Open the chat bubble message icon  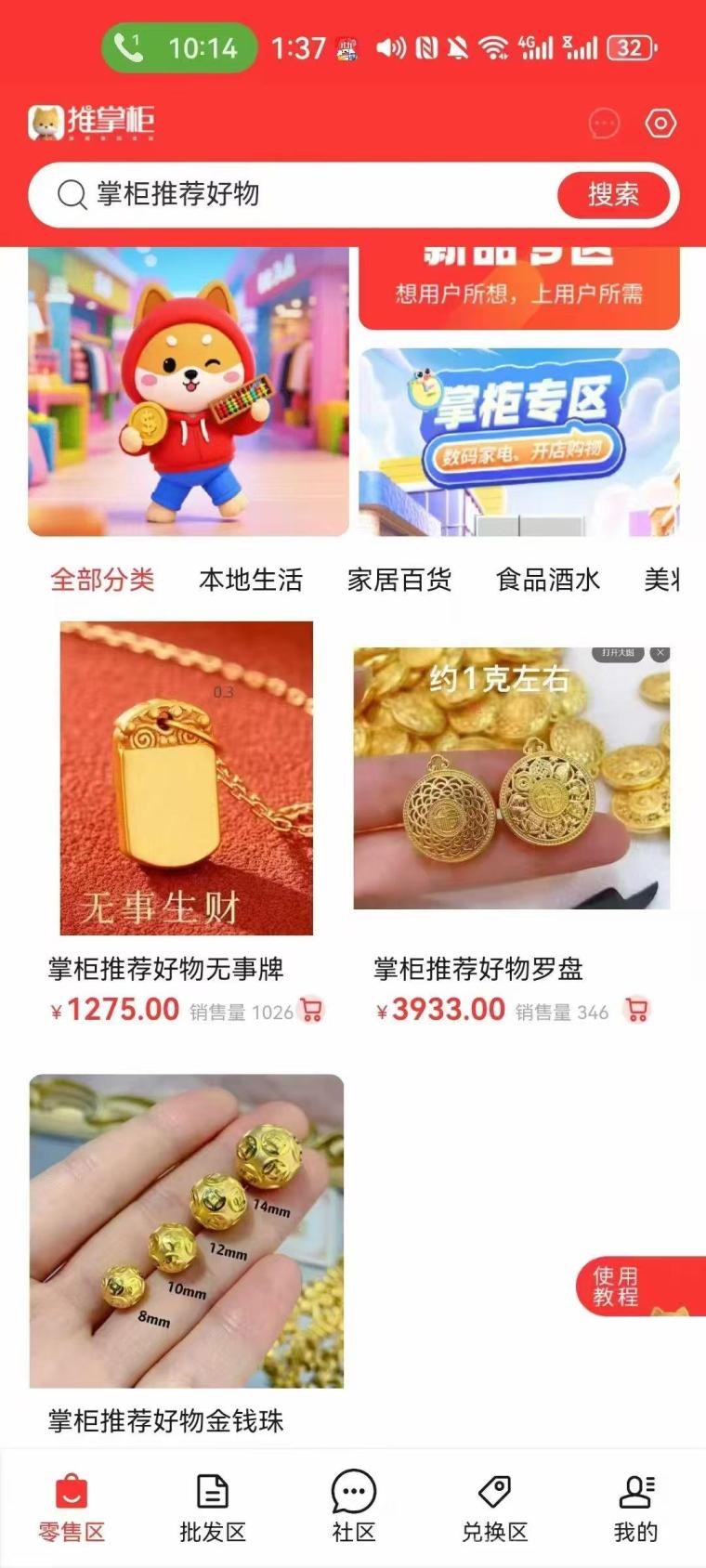tap(604, 122)
